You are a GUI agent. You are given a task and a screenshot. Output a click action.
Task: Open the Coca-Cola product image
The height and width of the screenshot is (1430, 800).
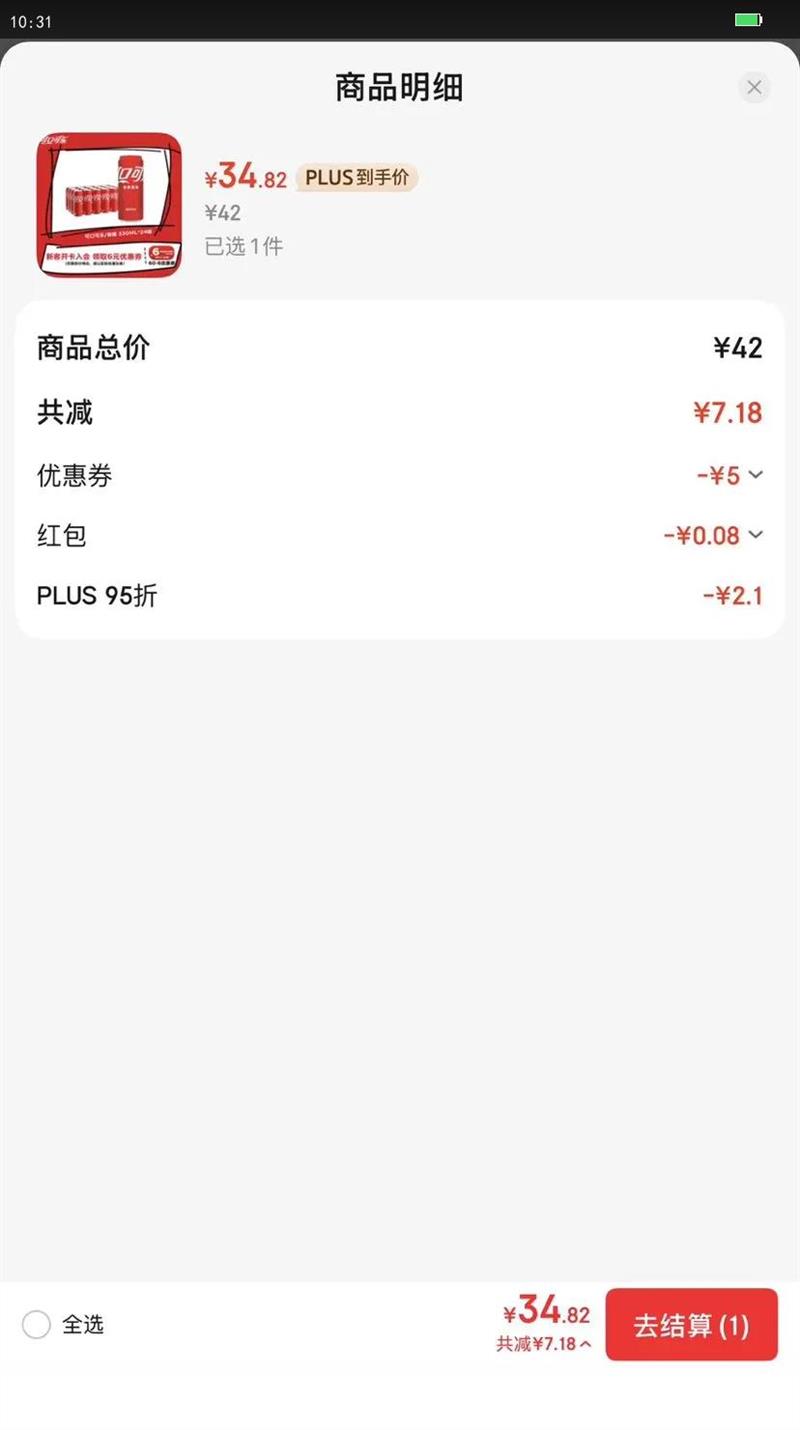tap(110, 205)
